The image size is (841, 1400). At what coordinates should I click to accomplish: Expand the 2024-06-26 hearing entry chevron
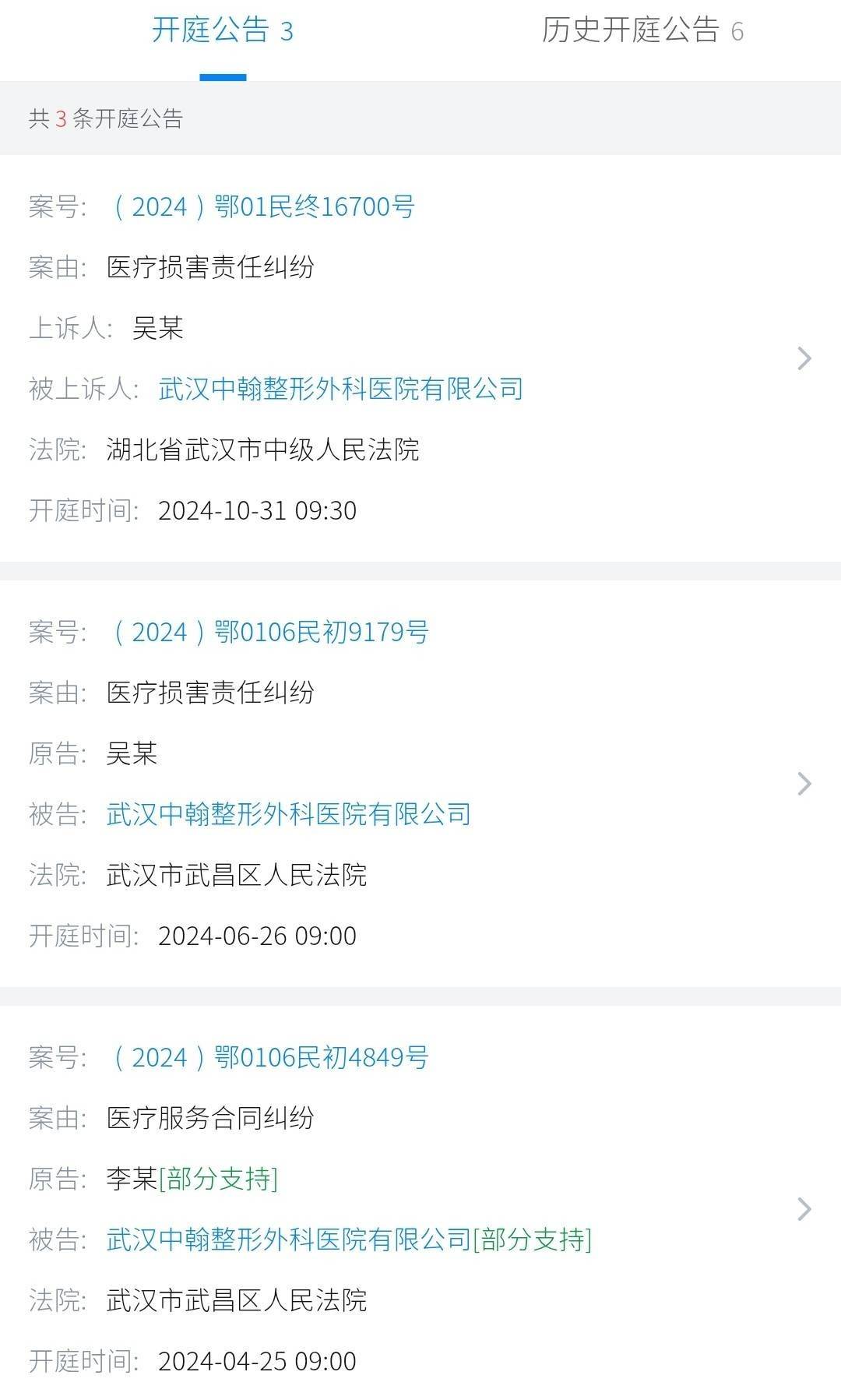804,784
